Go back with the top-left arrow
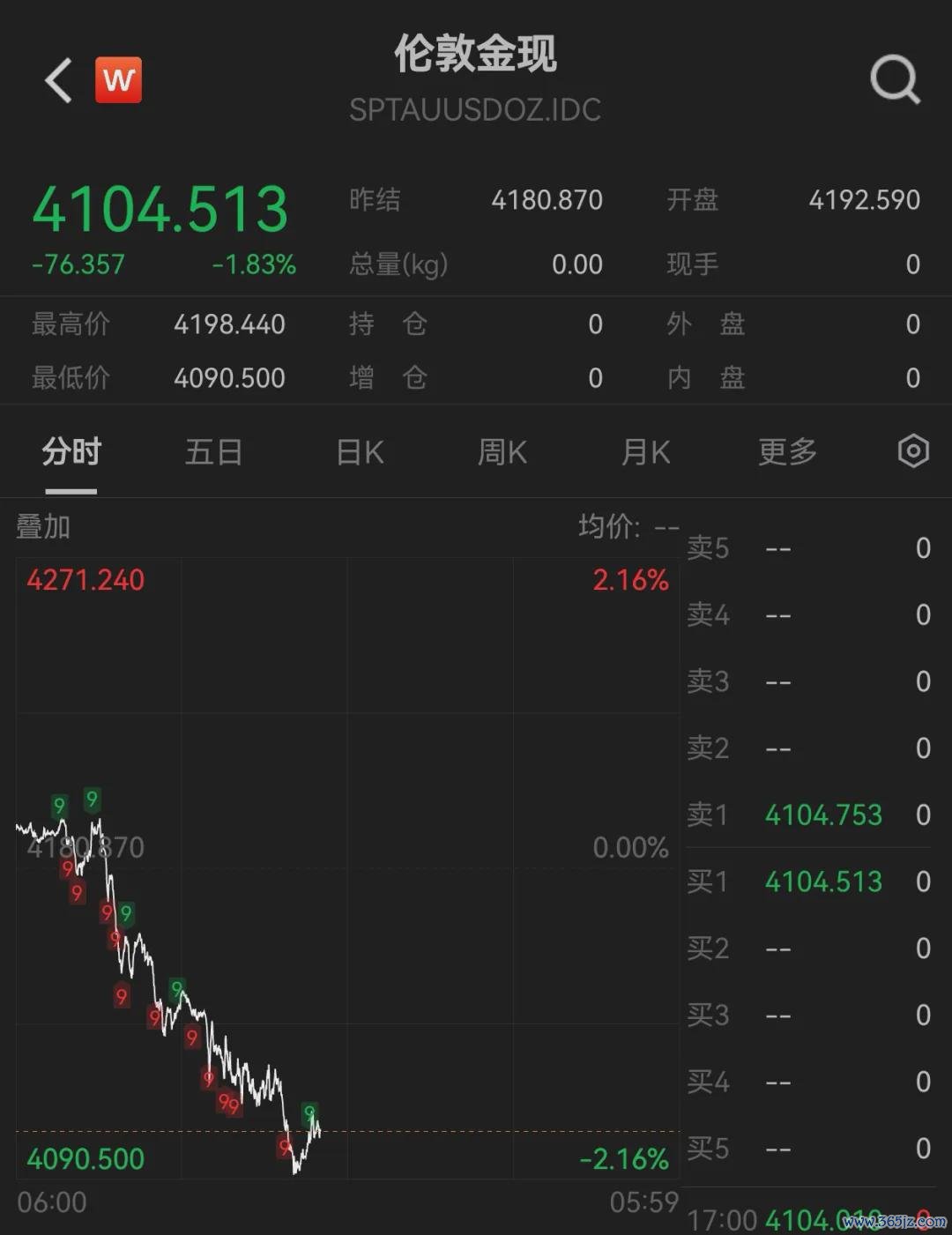Screen dimensions: 952x1235 coord(58,80)
